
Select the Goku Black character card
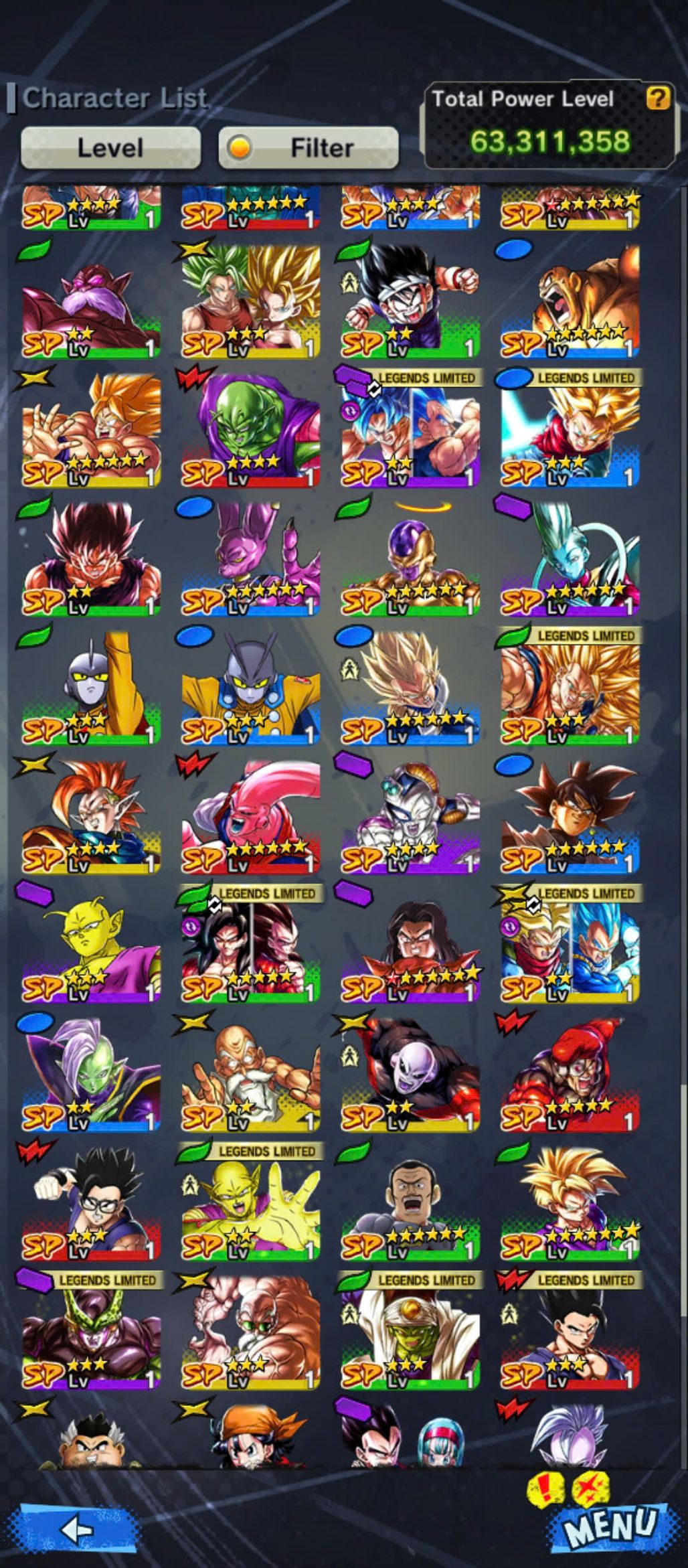pos(570,816)
